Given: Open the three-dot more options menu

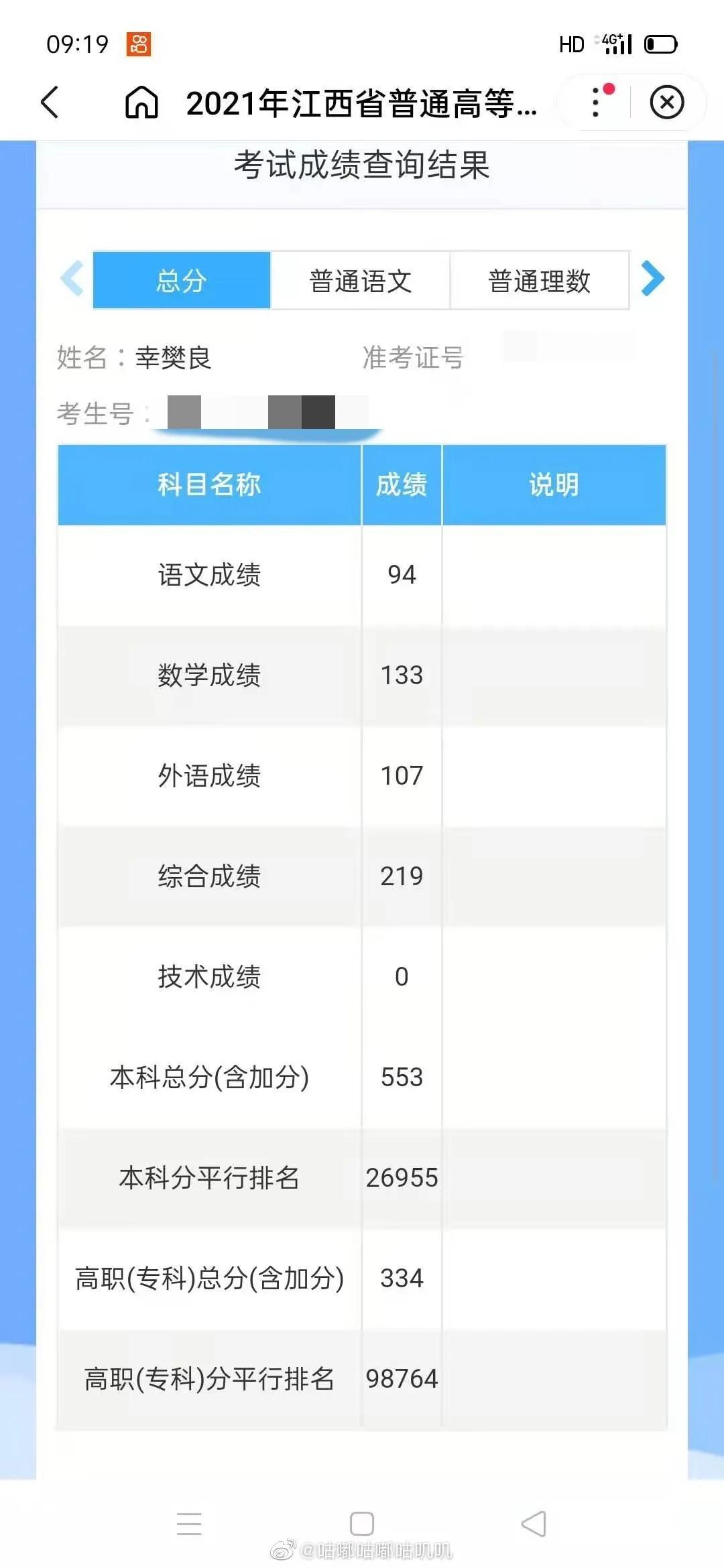Looking at the screenshot, I should [x=596, y=103].
